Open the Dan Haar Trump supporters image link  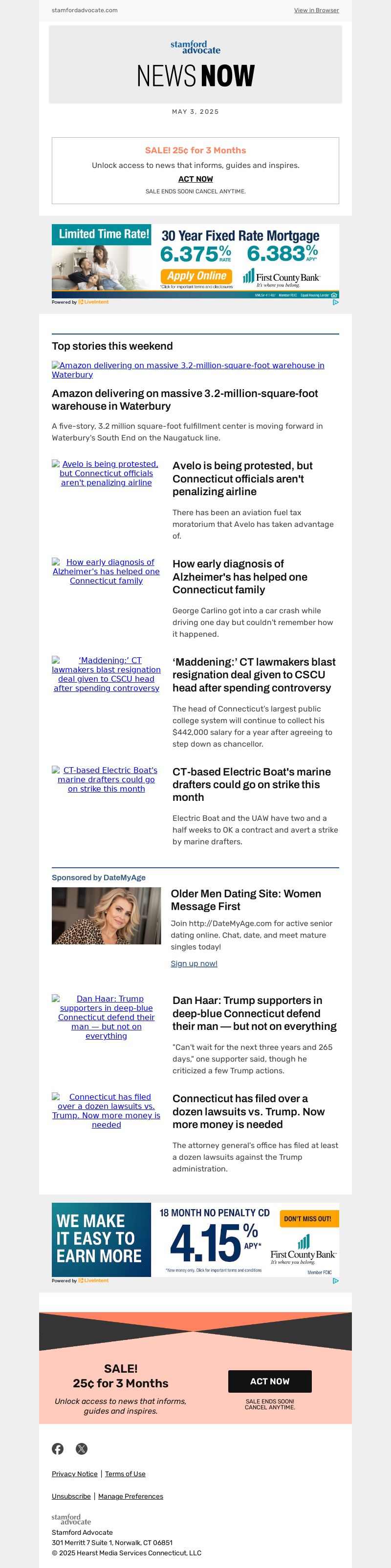[x=107, y=1017]
